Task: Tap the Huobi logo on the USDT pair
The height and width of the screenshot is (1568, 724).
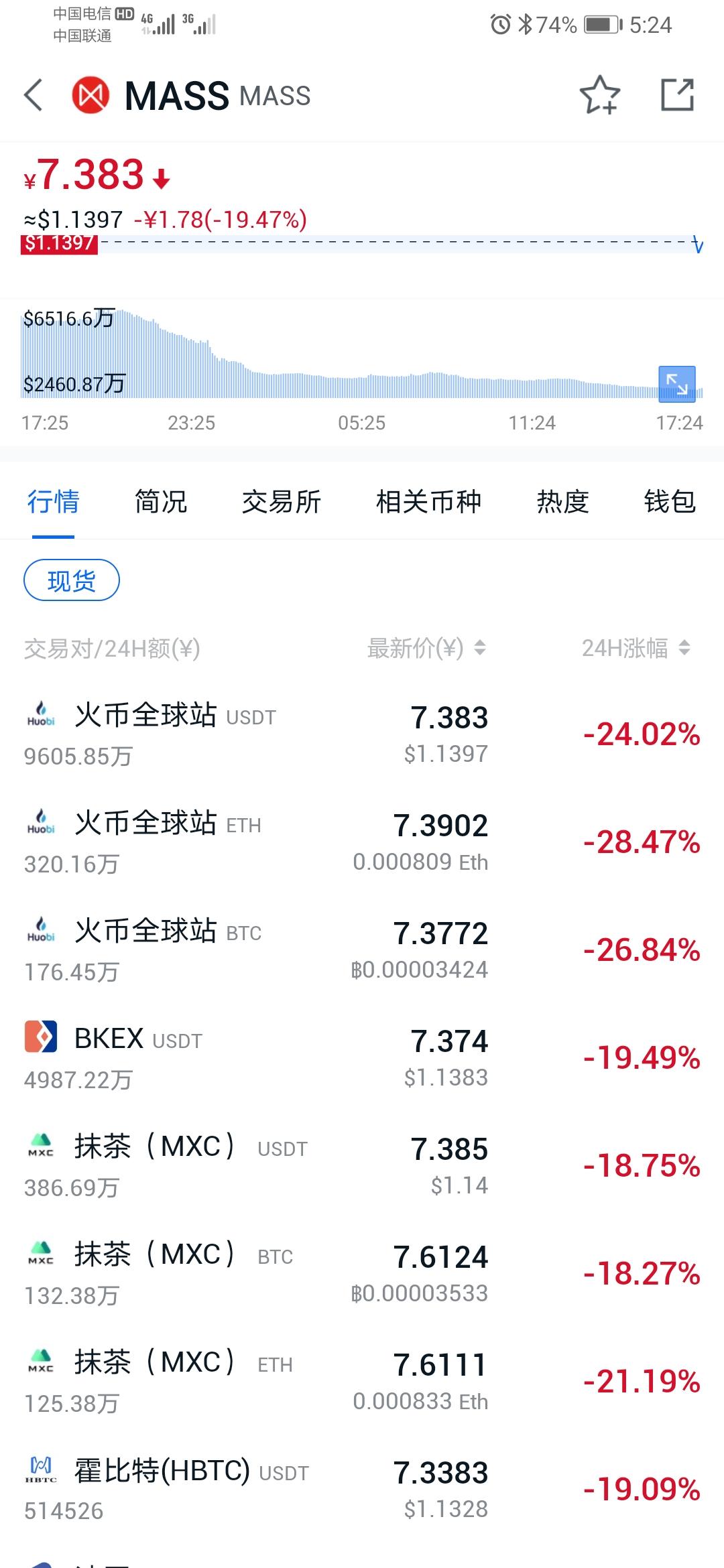Action: (x=42, y=715)
